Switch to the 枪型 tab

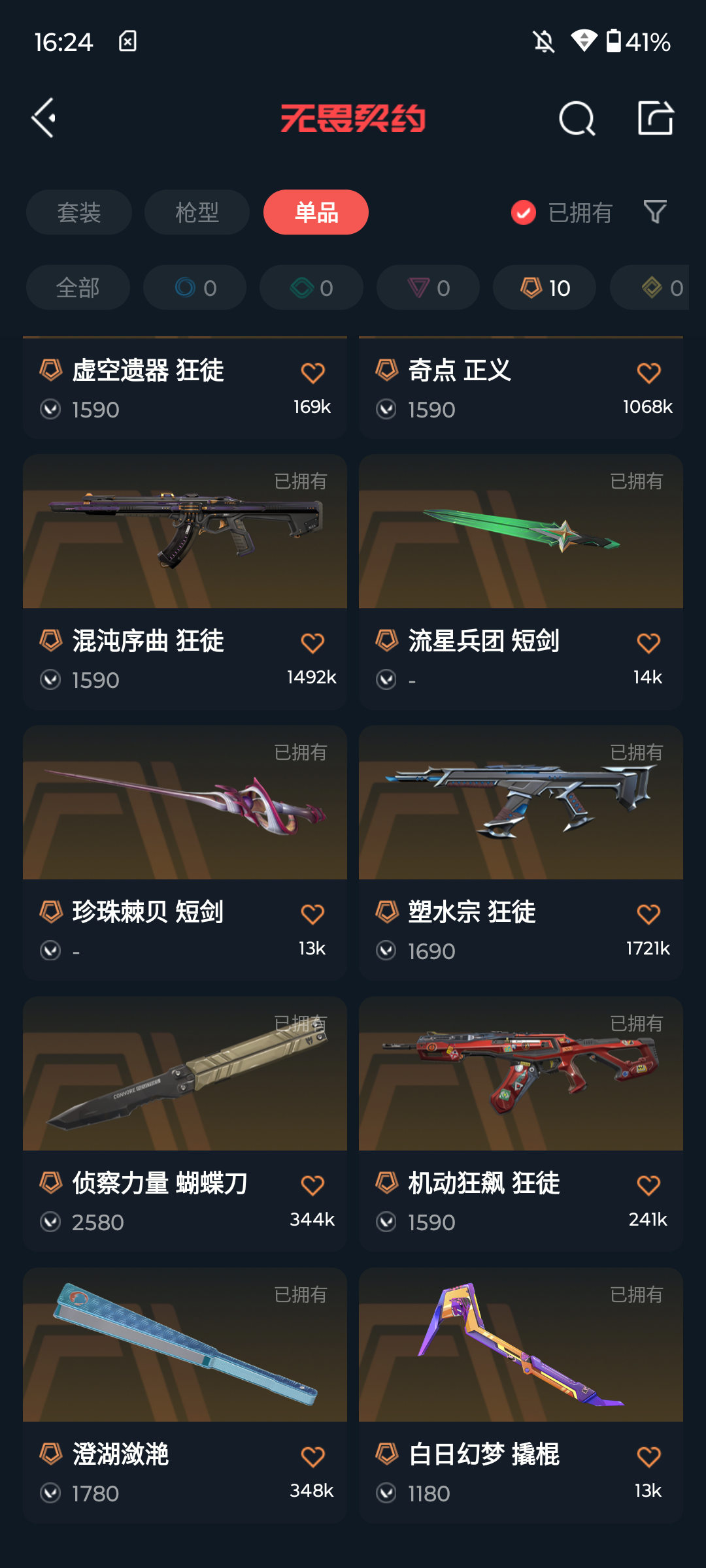197,212
